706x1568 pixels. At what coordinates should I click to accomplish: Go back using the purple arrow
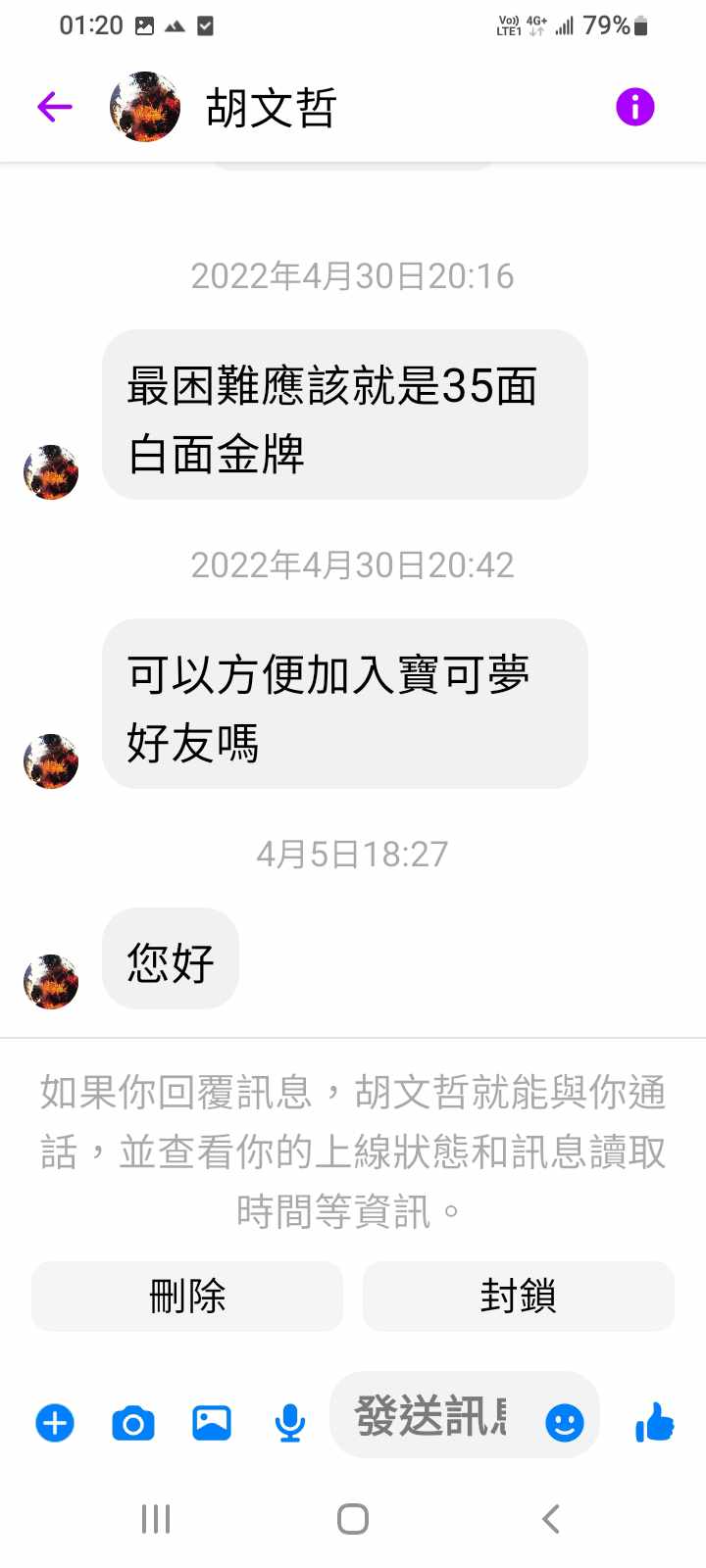[x=55, y=107]
